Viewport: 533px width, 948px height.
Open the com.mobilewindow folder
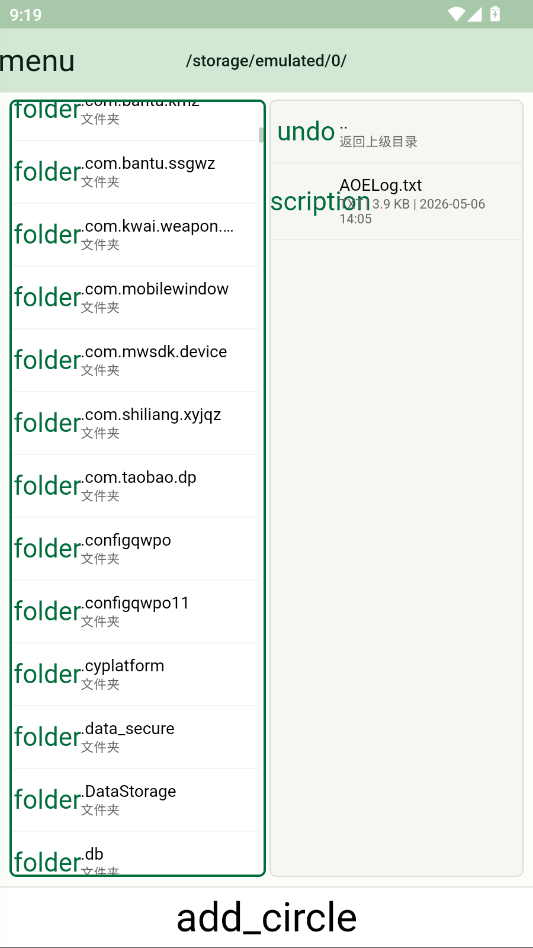pyautogui.click(x=135, y=297)
